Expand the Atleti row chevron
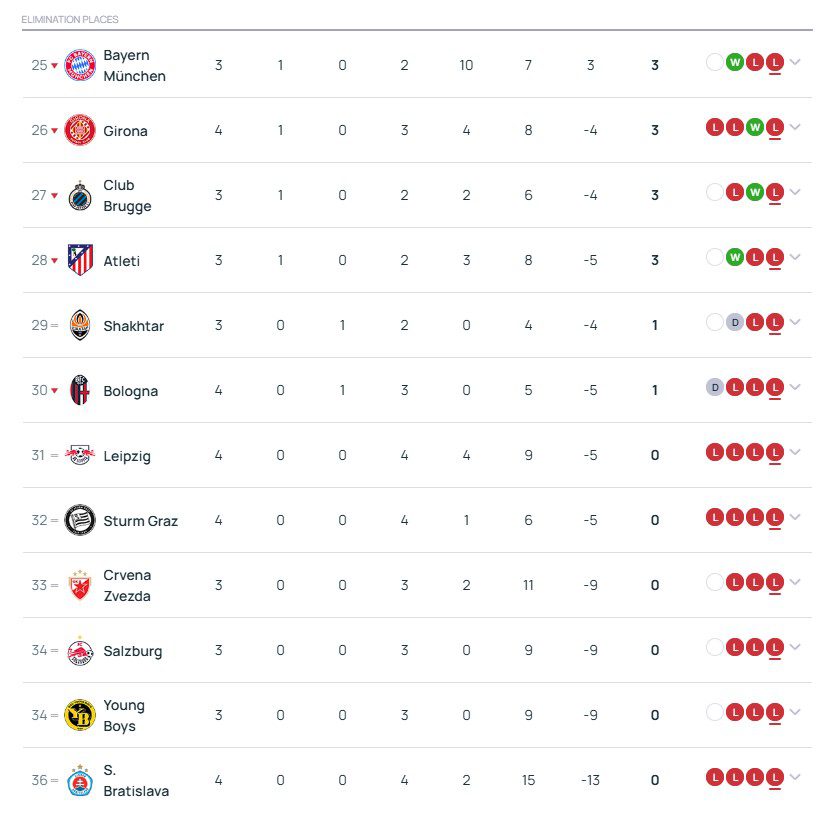 point(795,257)
